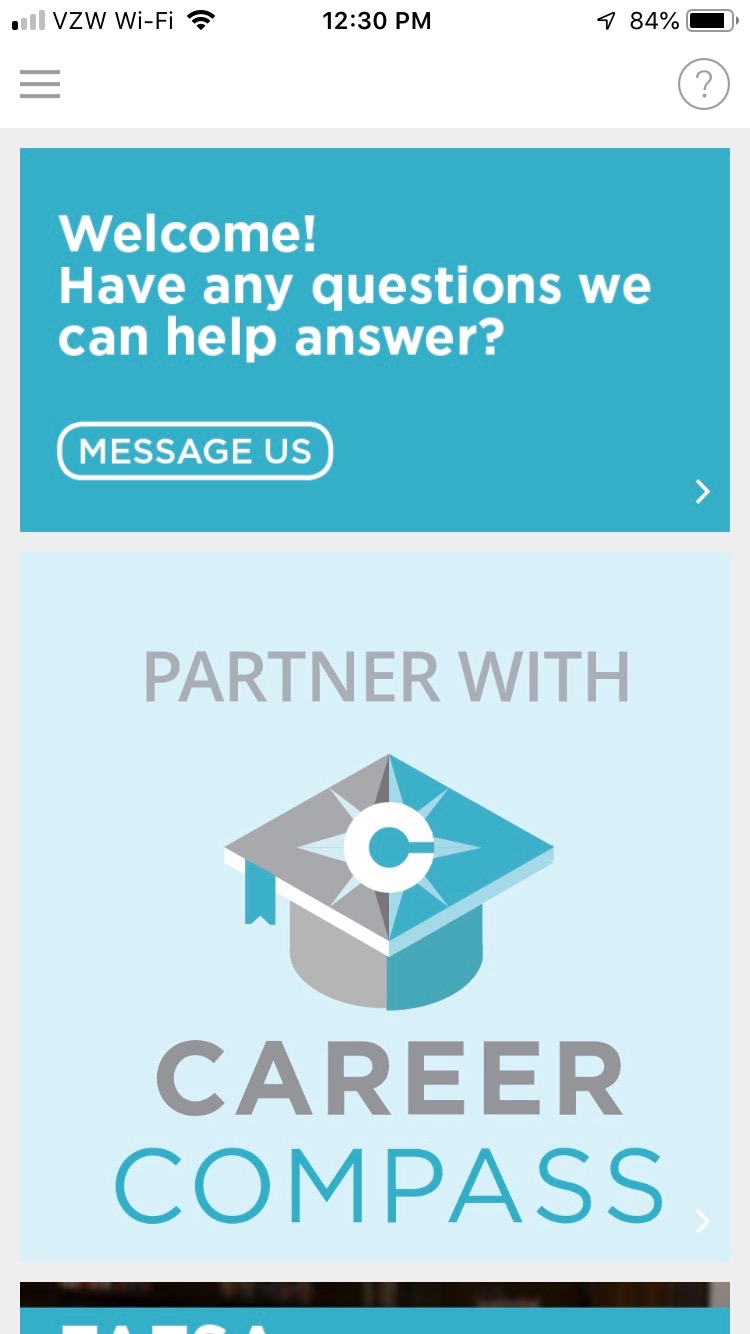This screenshot has width=750, height=1334.
Task: Open the help question mark icon
Action: coord(704,84)
